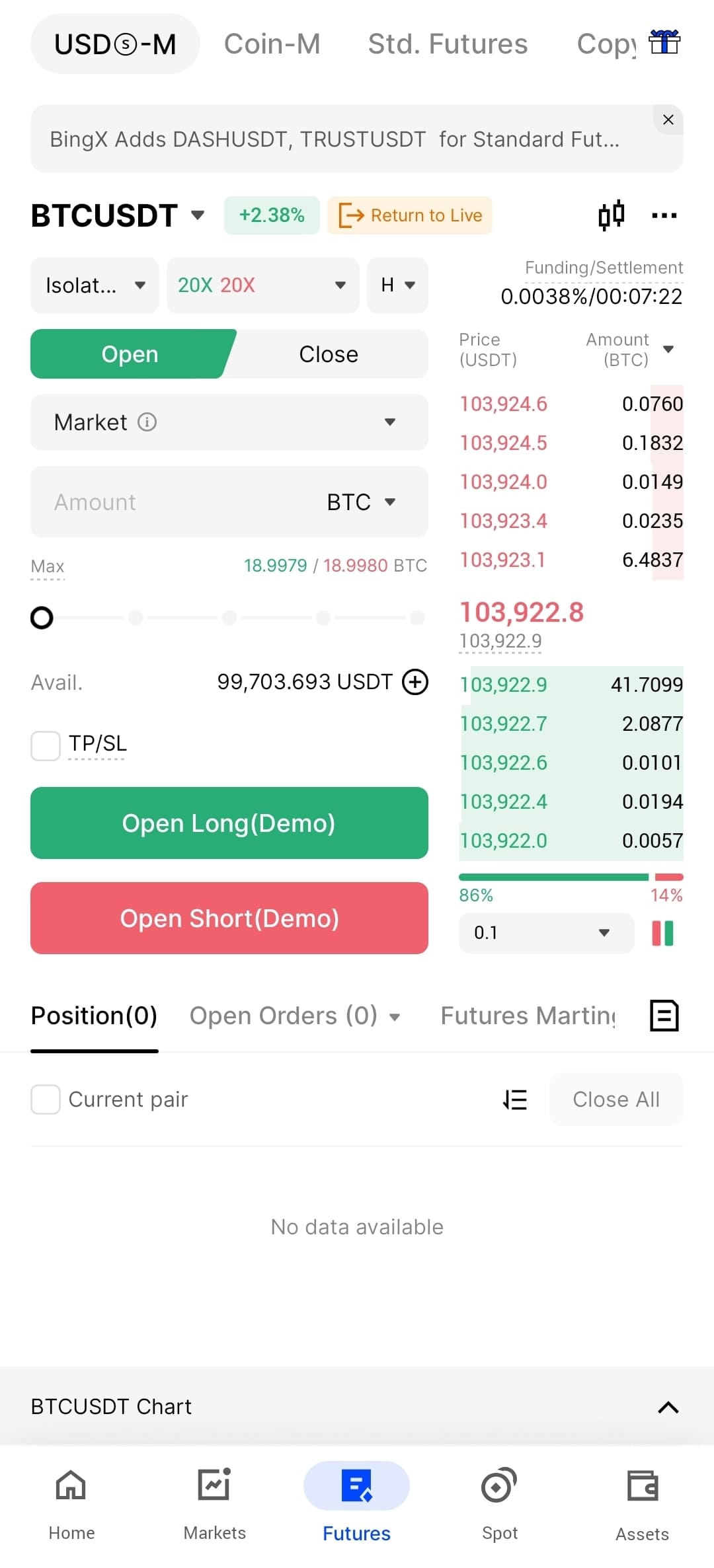Tap Open Short(Demo) button
The width and height of the screenshot is (714, 1568).
pos(229,918)
